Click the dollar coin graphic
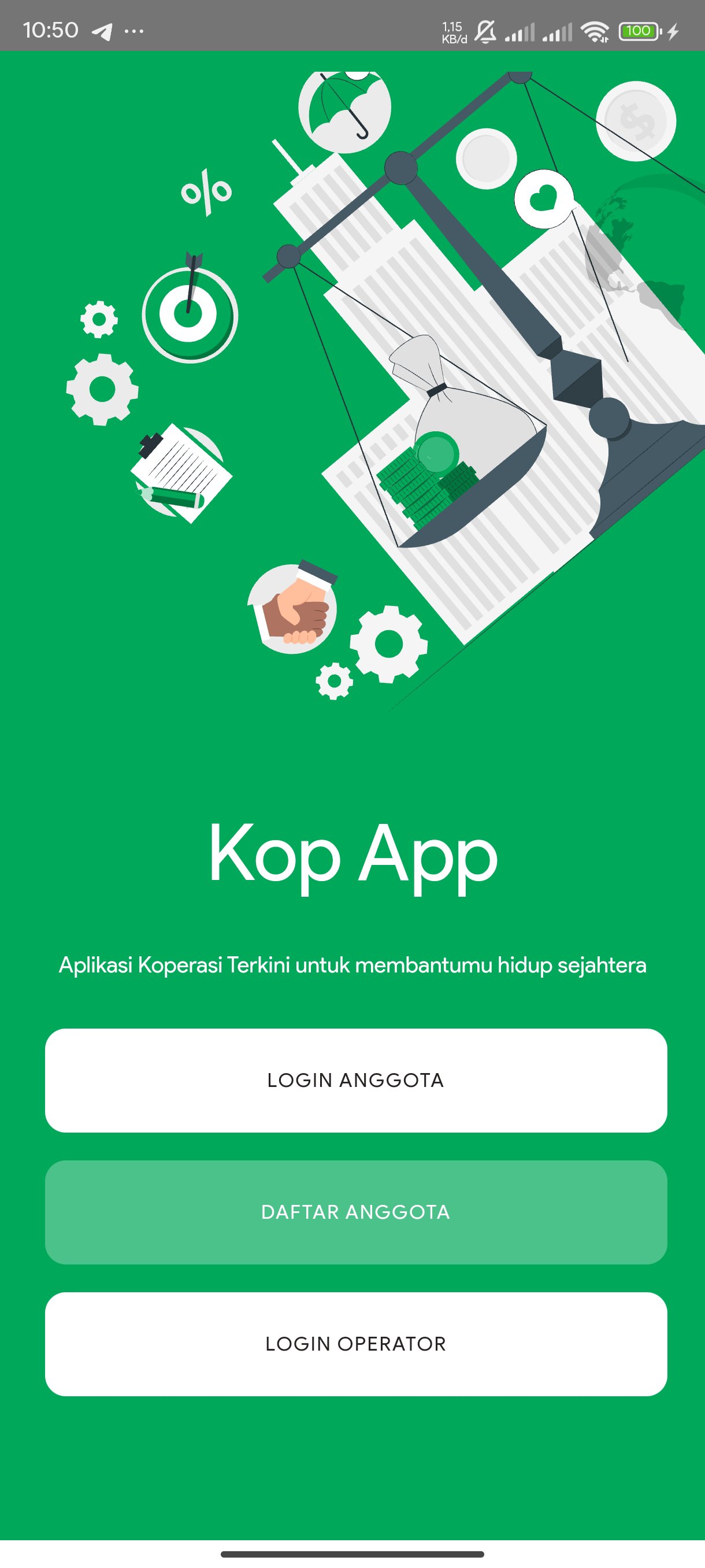 [637, 119]
